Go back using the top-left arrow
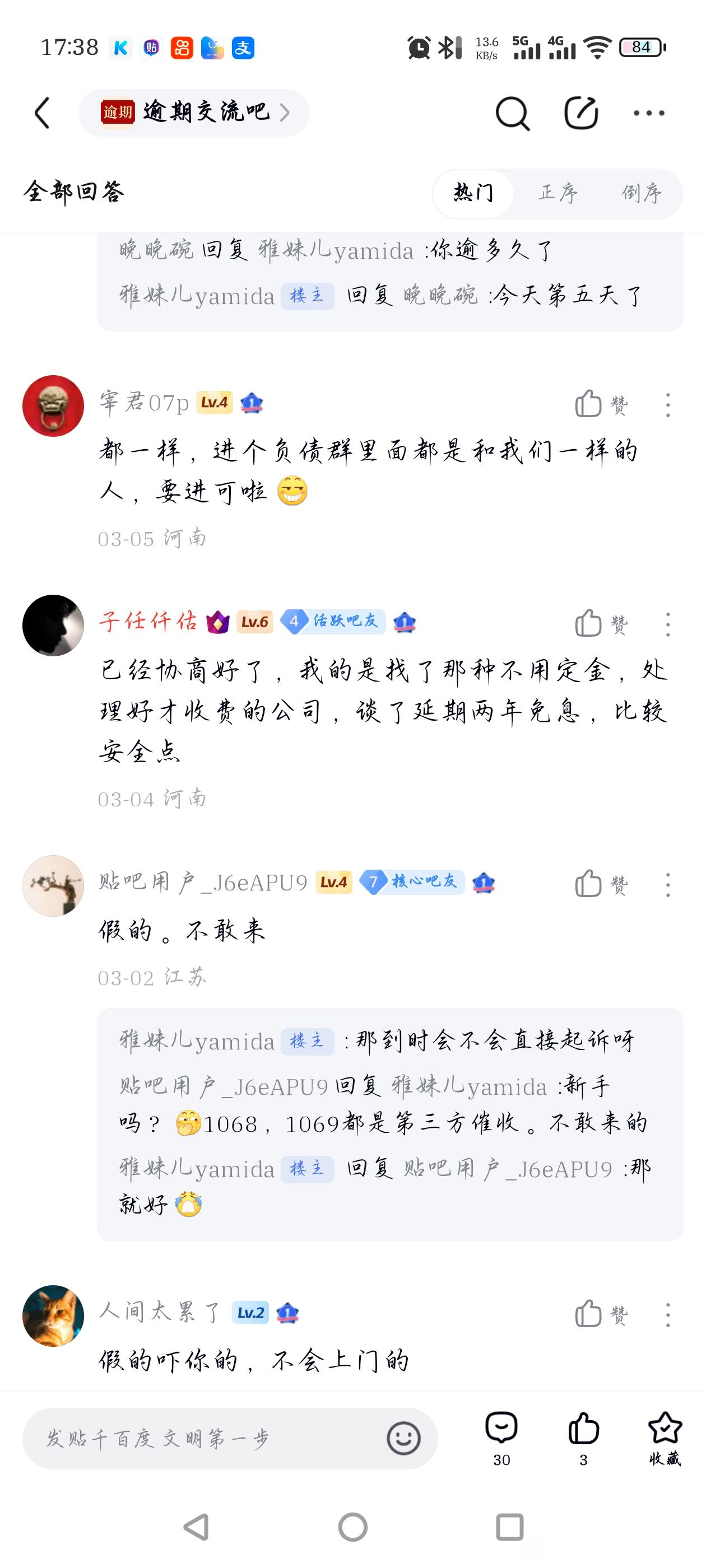This screenshot has height=1568, width=706. pyautogui.click(x=42, y=113)
